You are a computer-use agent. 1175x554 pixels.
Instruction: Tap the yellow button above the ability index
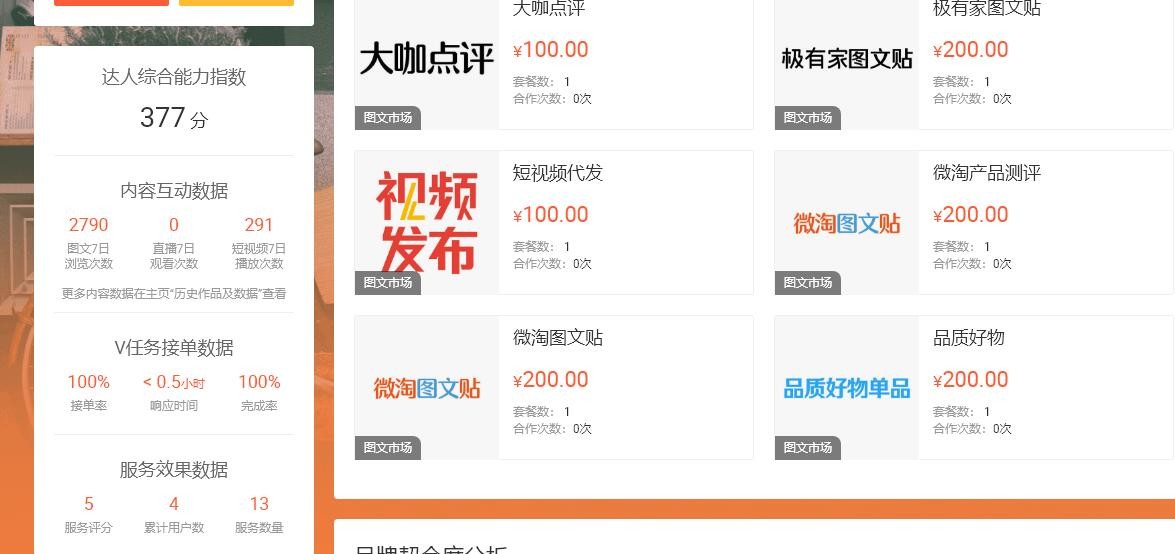[236, 2]
